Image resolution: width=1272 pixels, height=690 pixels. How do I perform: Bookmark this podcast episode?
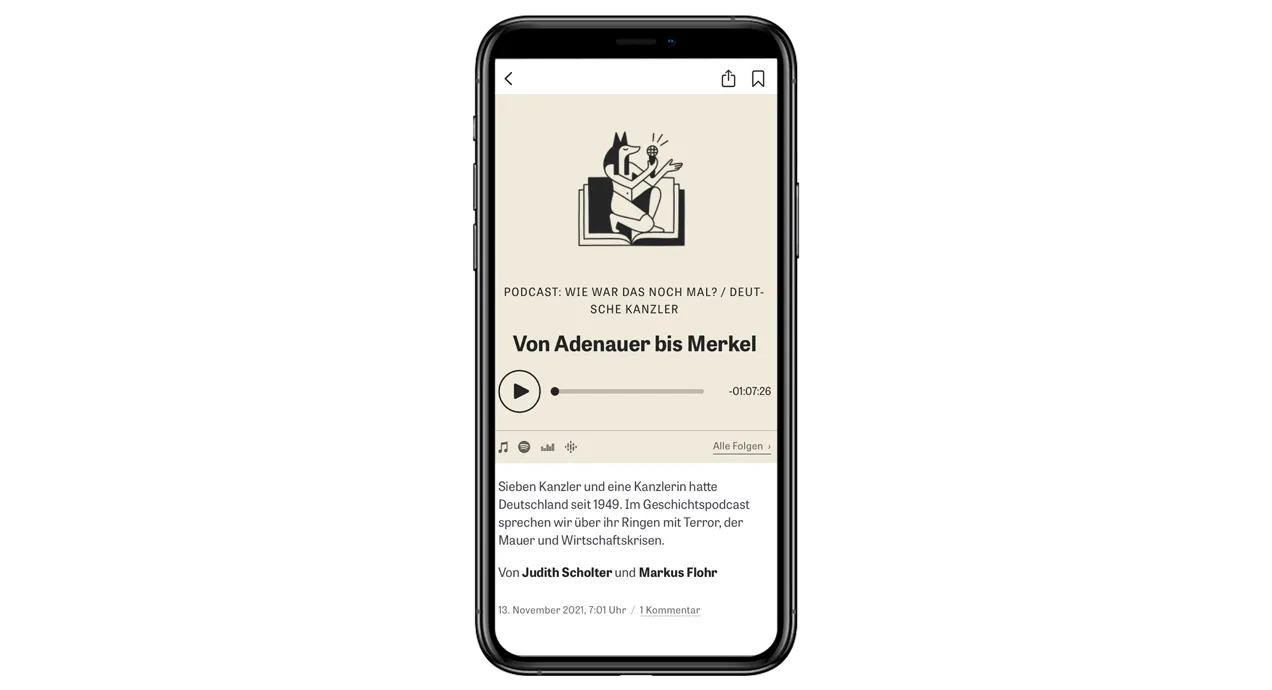tap(758, 79)
